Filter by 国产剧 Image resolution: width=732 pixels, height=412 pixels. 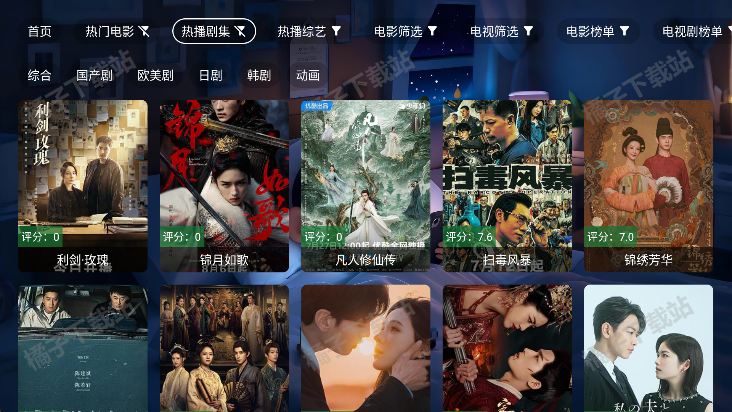[x=94, y=75]
